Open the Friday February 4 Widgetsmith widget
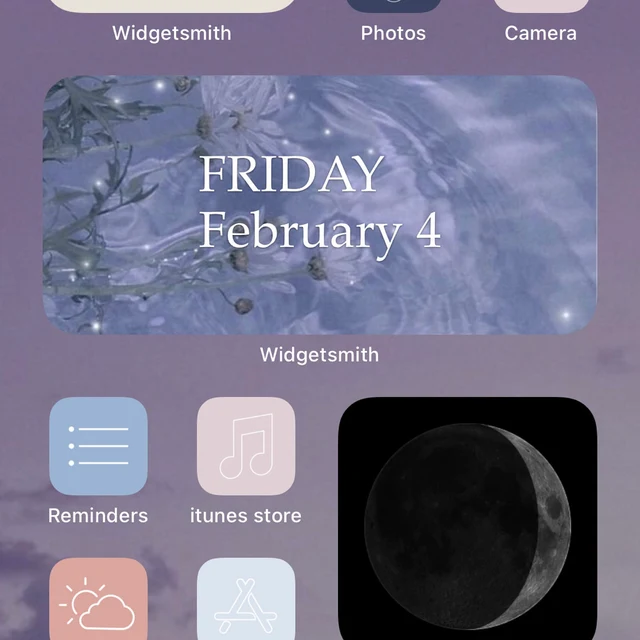Viewport: 640px width, 640px height. coord(319,205)
